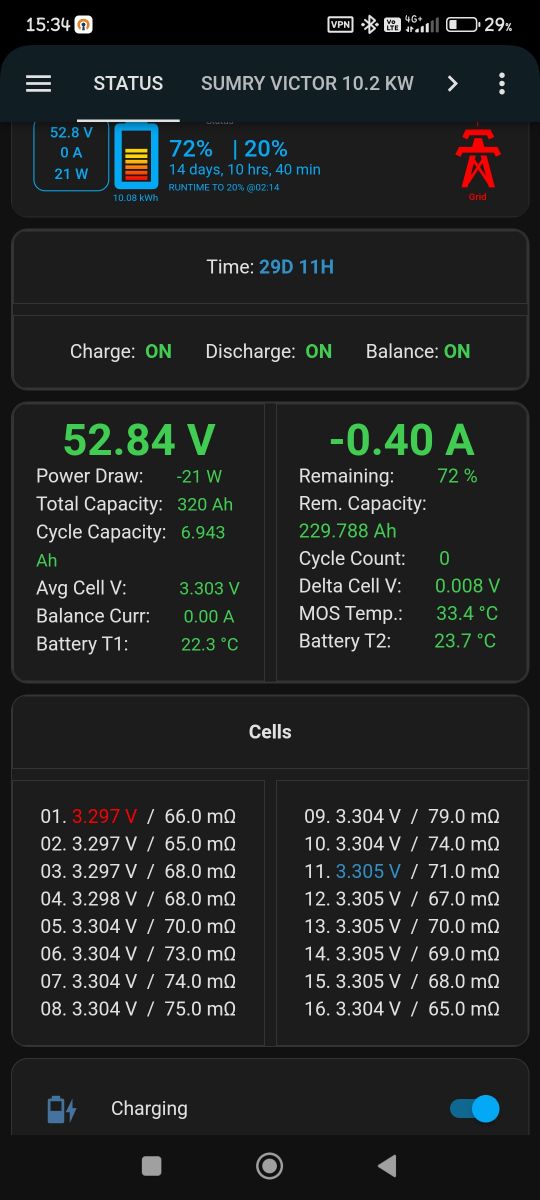Switch to the SUMRY VICTOR 10.2 KW tab

point(307,84)
